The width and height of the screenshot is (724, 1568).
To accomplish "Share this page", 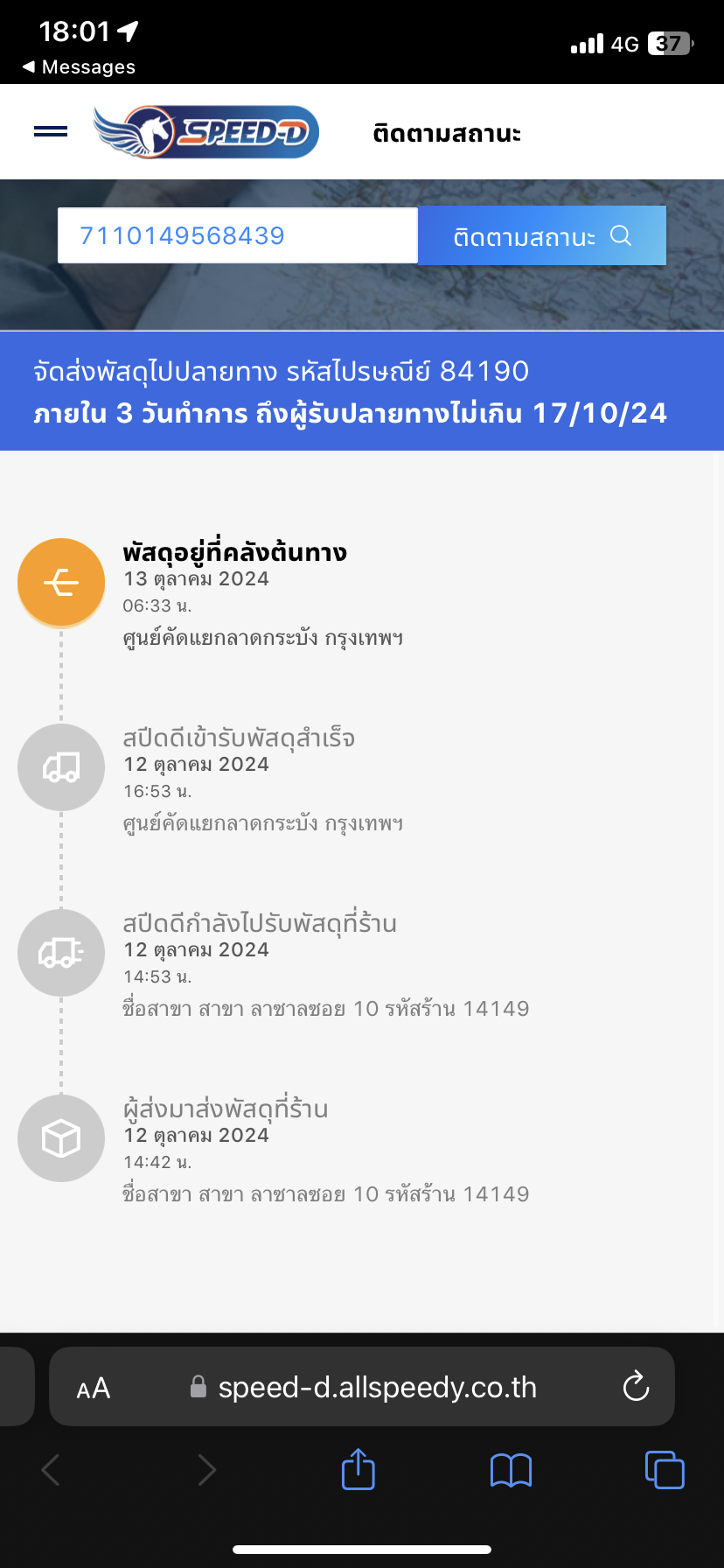I will [x=359, y=1469].
